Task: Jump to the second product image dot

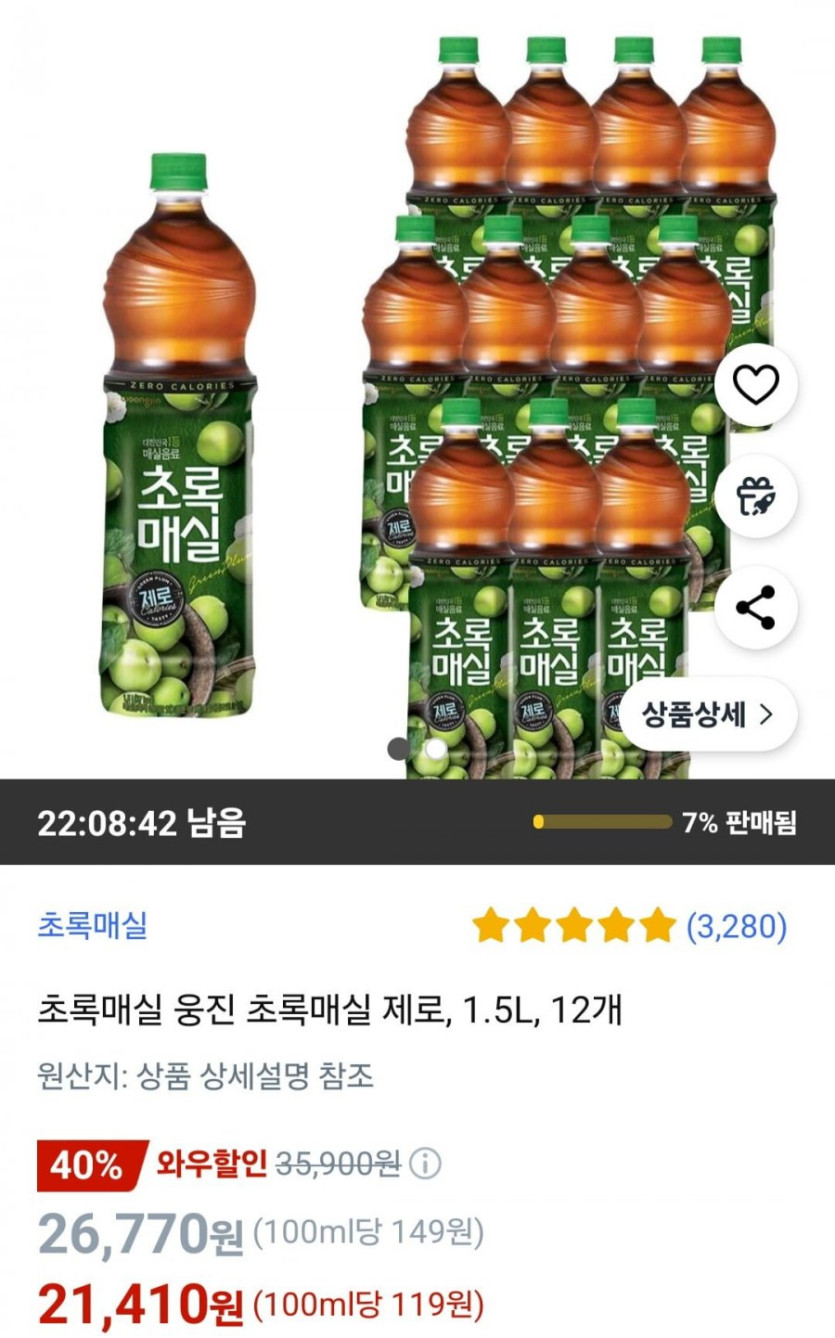Action: (x=436, y=747)
